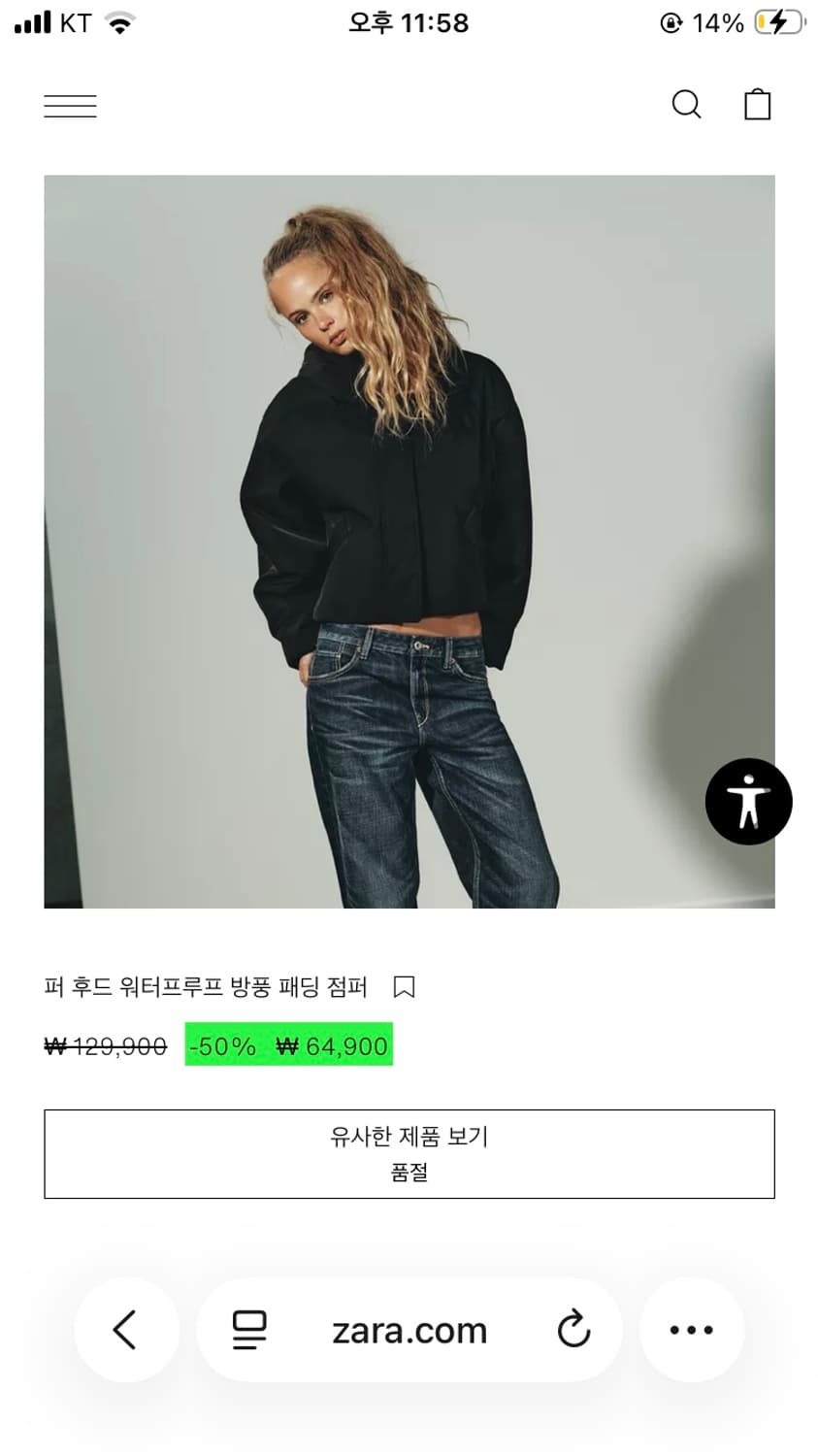Screen dimensions: 818x1456
Task: Tap the browser back arrow
Action: [127, 1330]
